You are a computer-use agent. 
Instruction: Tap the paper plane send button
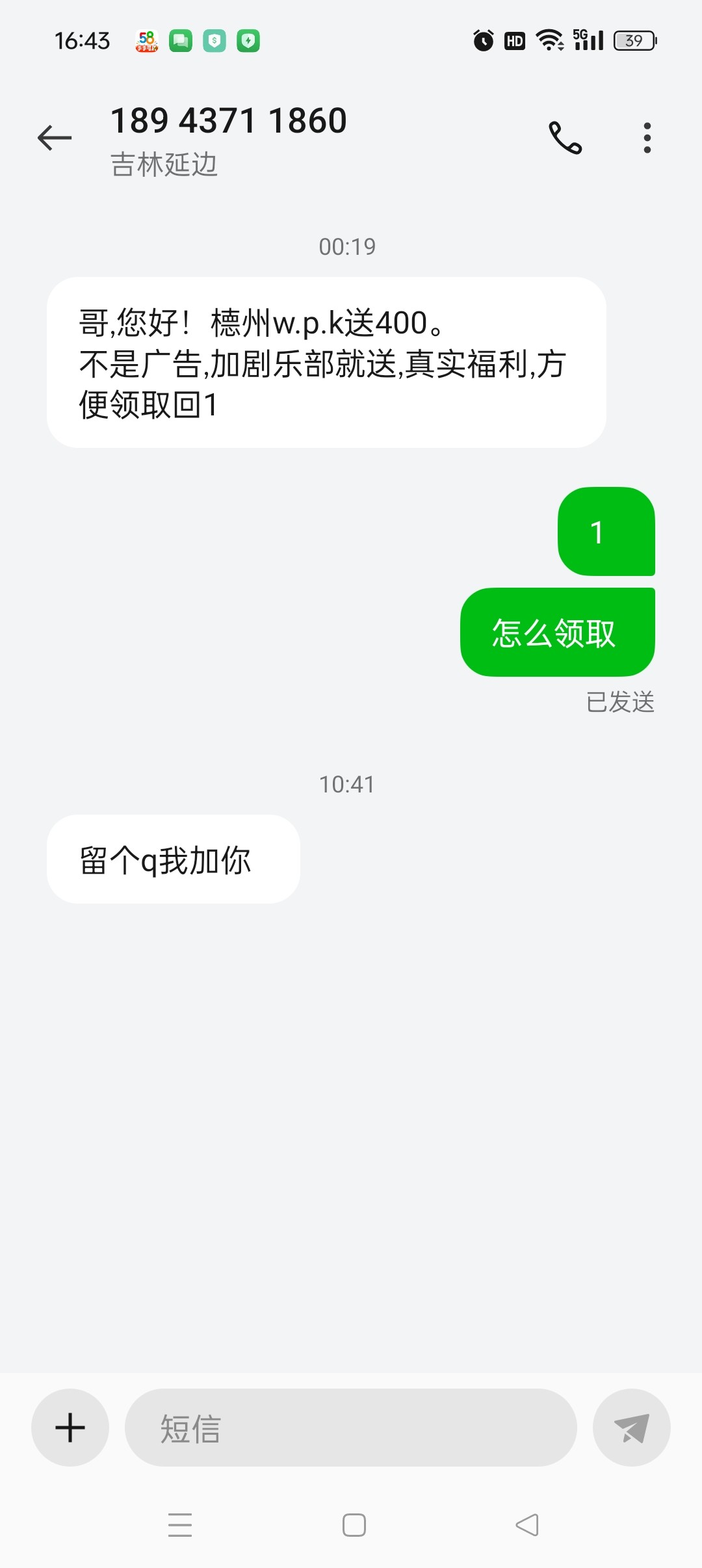point(631,1428)
